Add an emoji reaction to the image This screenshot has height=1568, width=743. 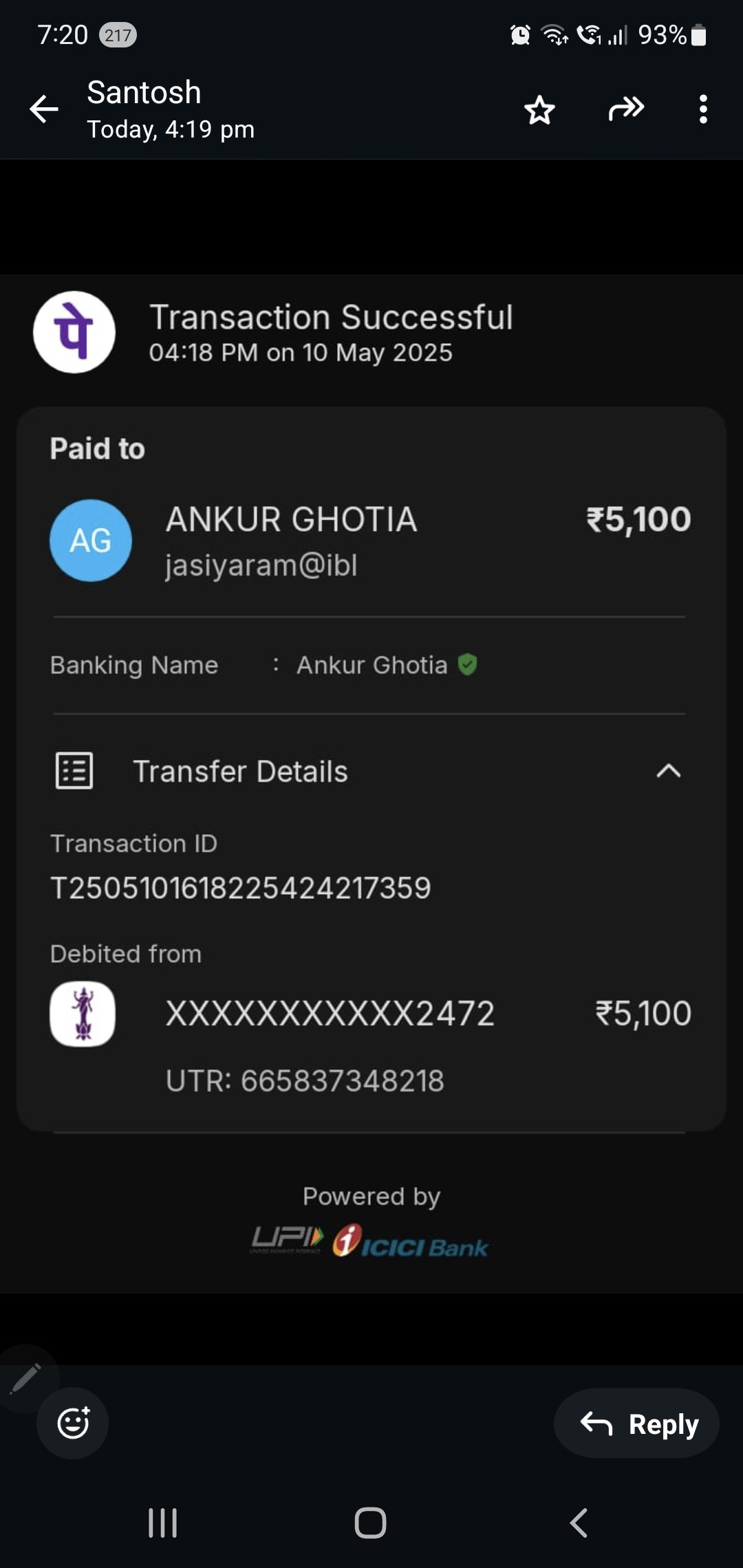pos(73,1423)
